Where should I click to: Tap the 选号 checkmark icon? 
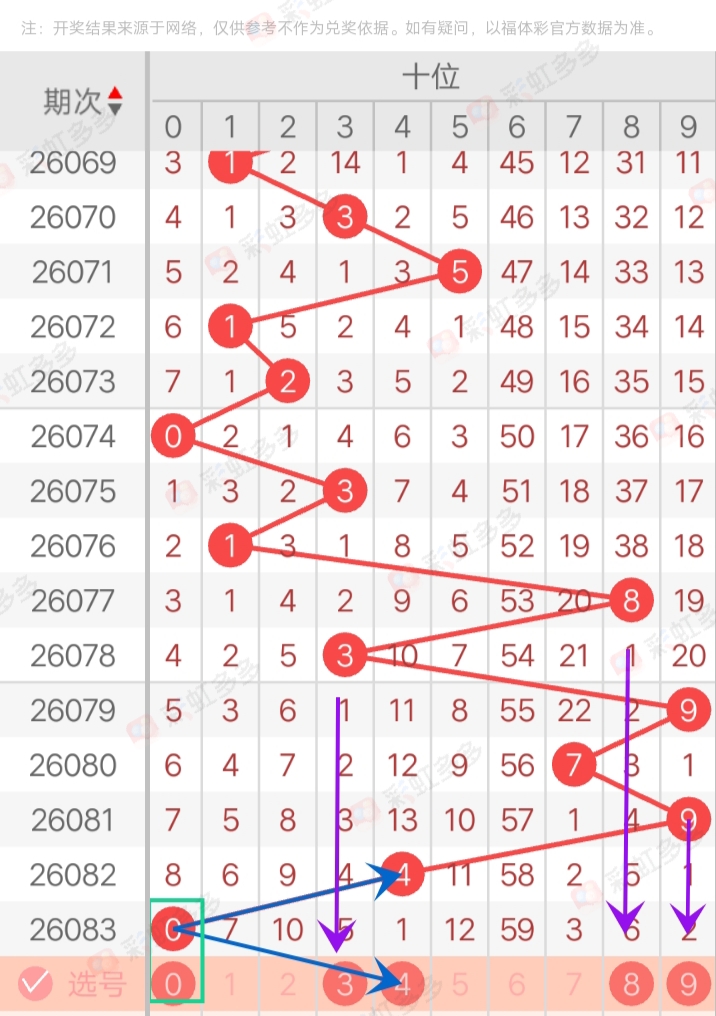(x=36, y=984)
